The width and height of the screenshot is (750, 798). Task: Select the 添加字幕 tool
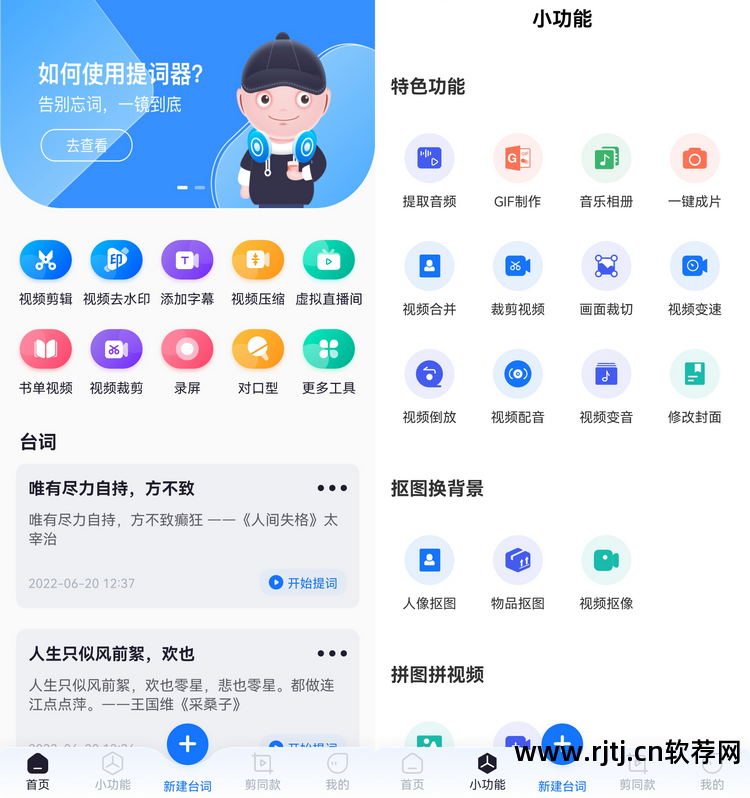pyautogui.click(x=187, y=261)
